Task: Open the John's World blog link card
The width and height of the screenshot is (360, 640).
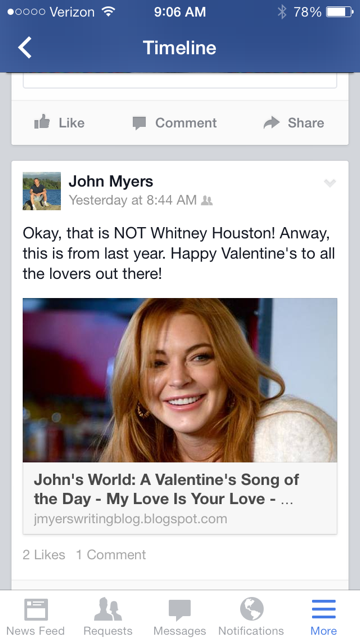Action: click(x=180, y=416)
